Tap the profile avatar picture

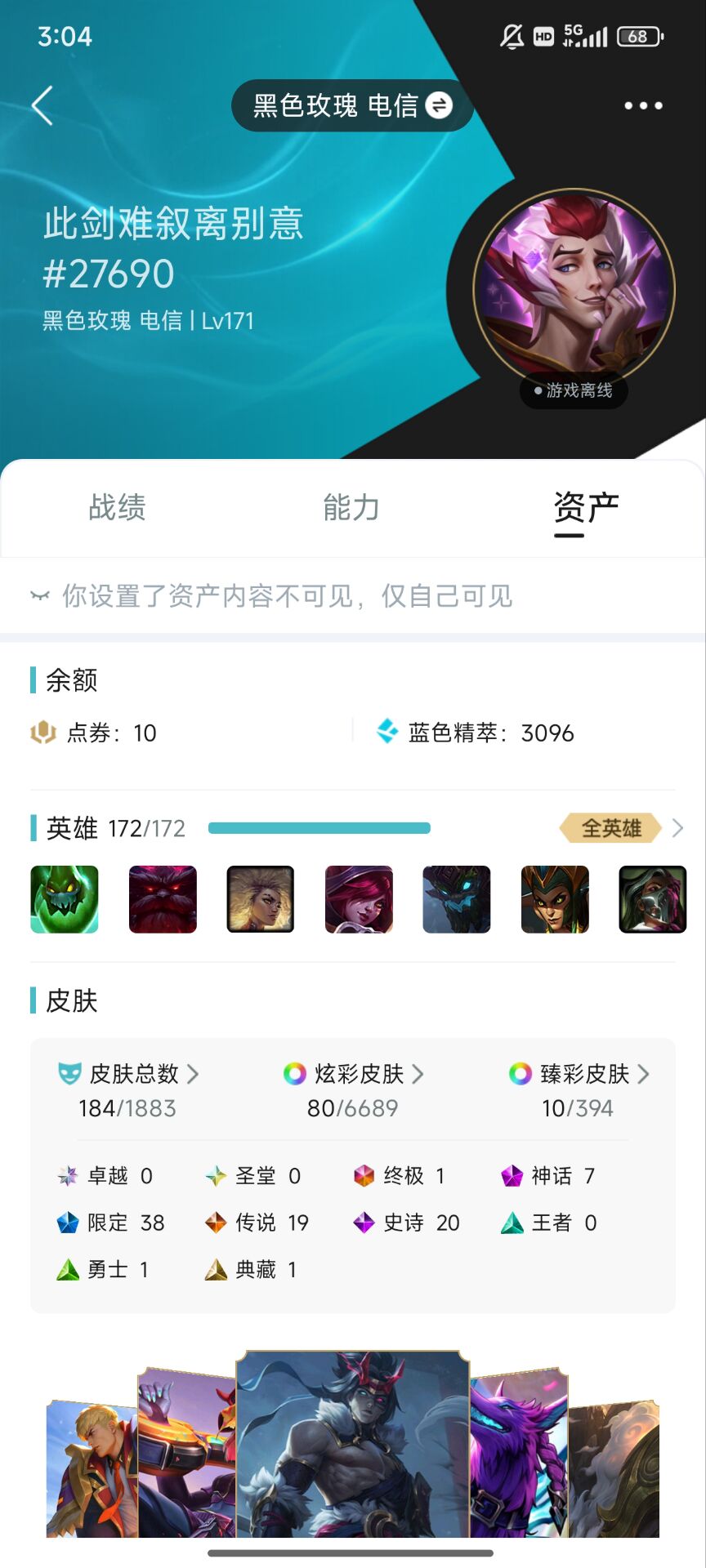click(574, 288)
